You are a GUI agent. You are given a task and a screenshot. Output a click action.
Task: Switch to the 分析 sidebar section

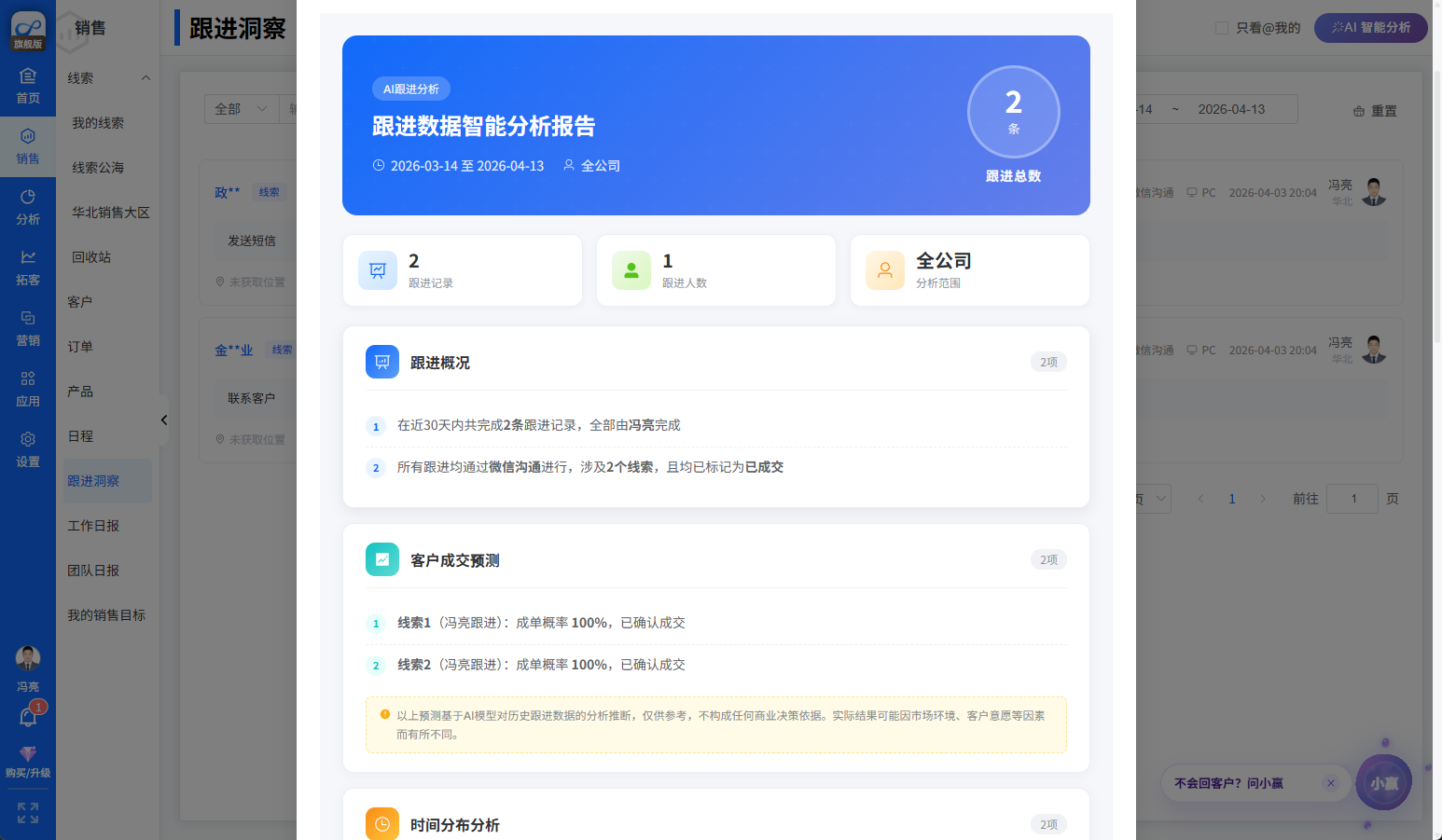pyautogui.click(x=28, y=207)
